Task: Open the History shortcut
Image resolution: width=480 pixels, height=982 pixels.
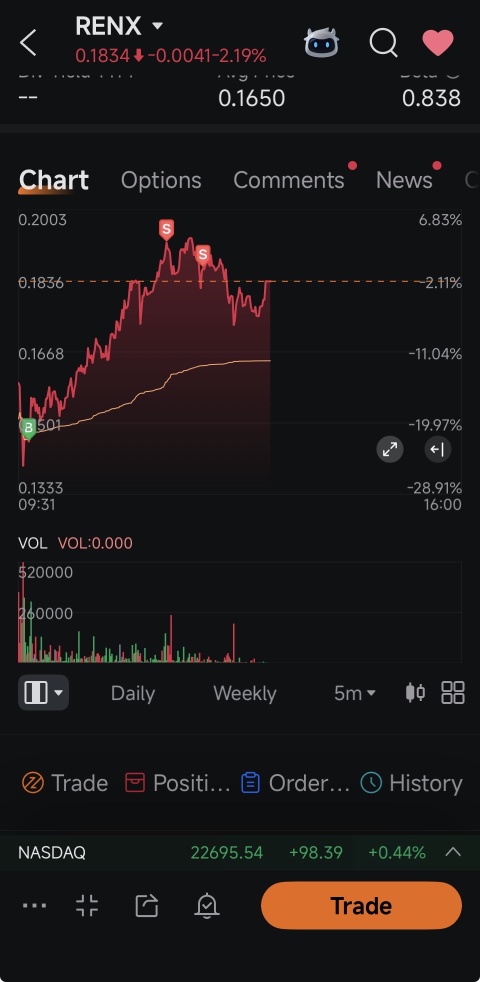Action: click(412, 783)
